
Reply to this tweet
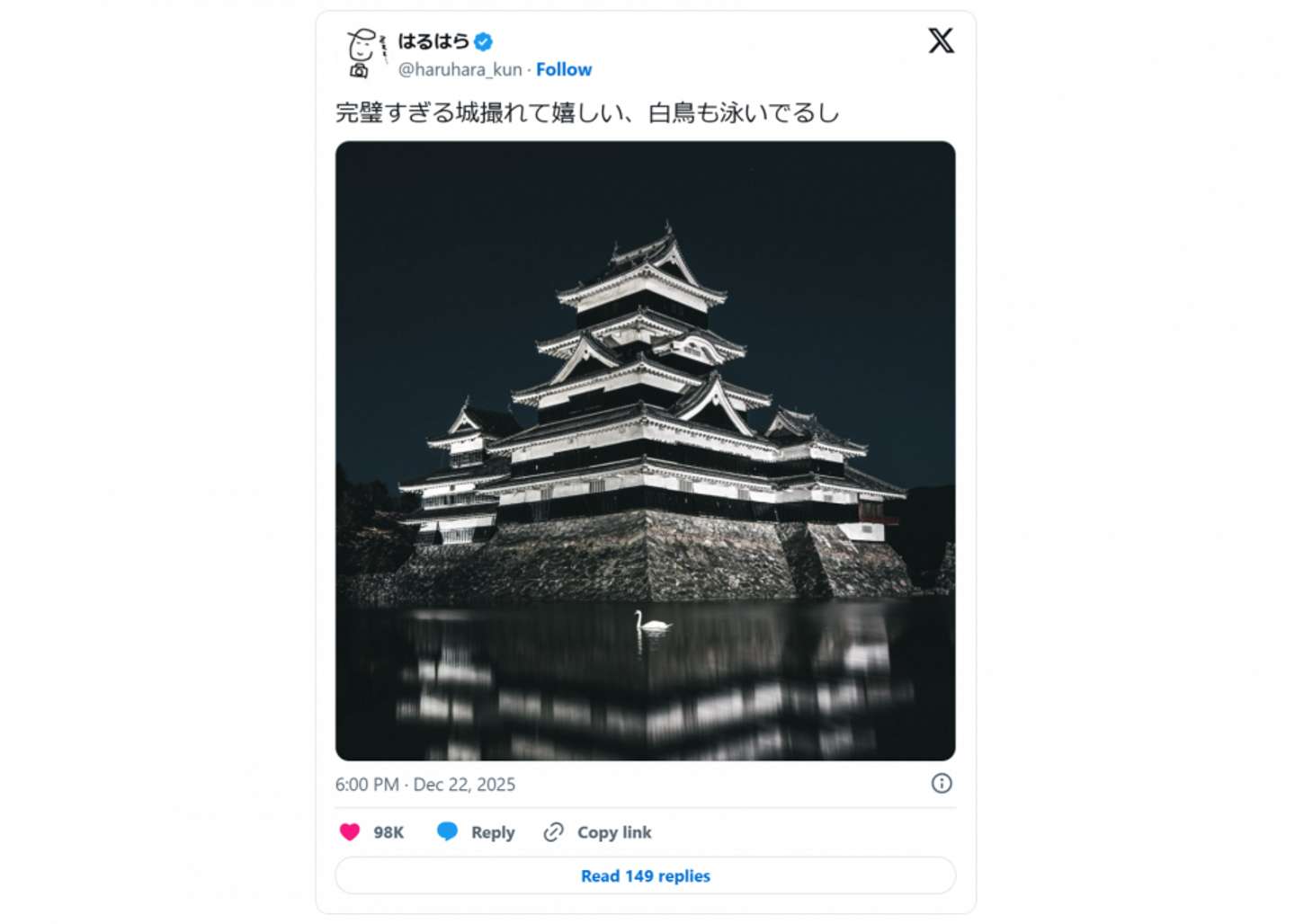476,831
